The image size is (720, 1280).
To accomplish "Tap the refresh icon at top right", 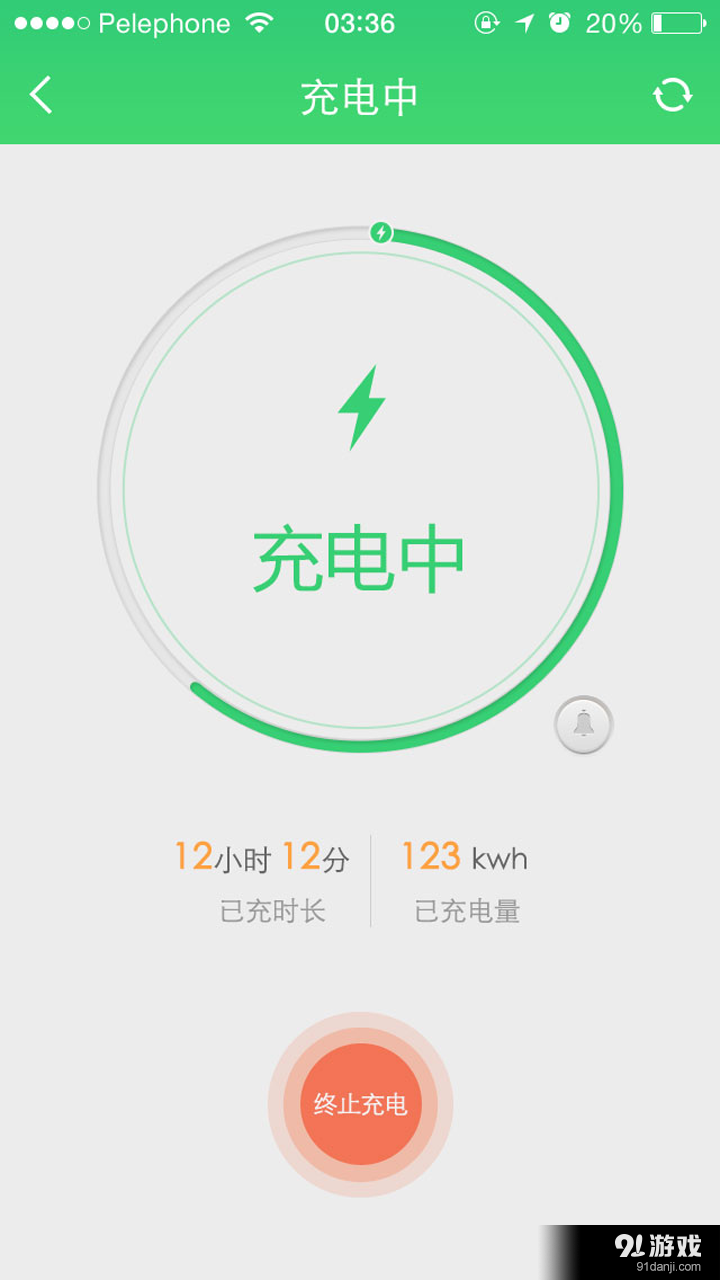I will (x=673, y=95).
